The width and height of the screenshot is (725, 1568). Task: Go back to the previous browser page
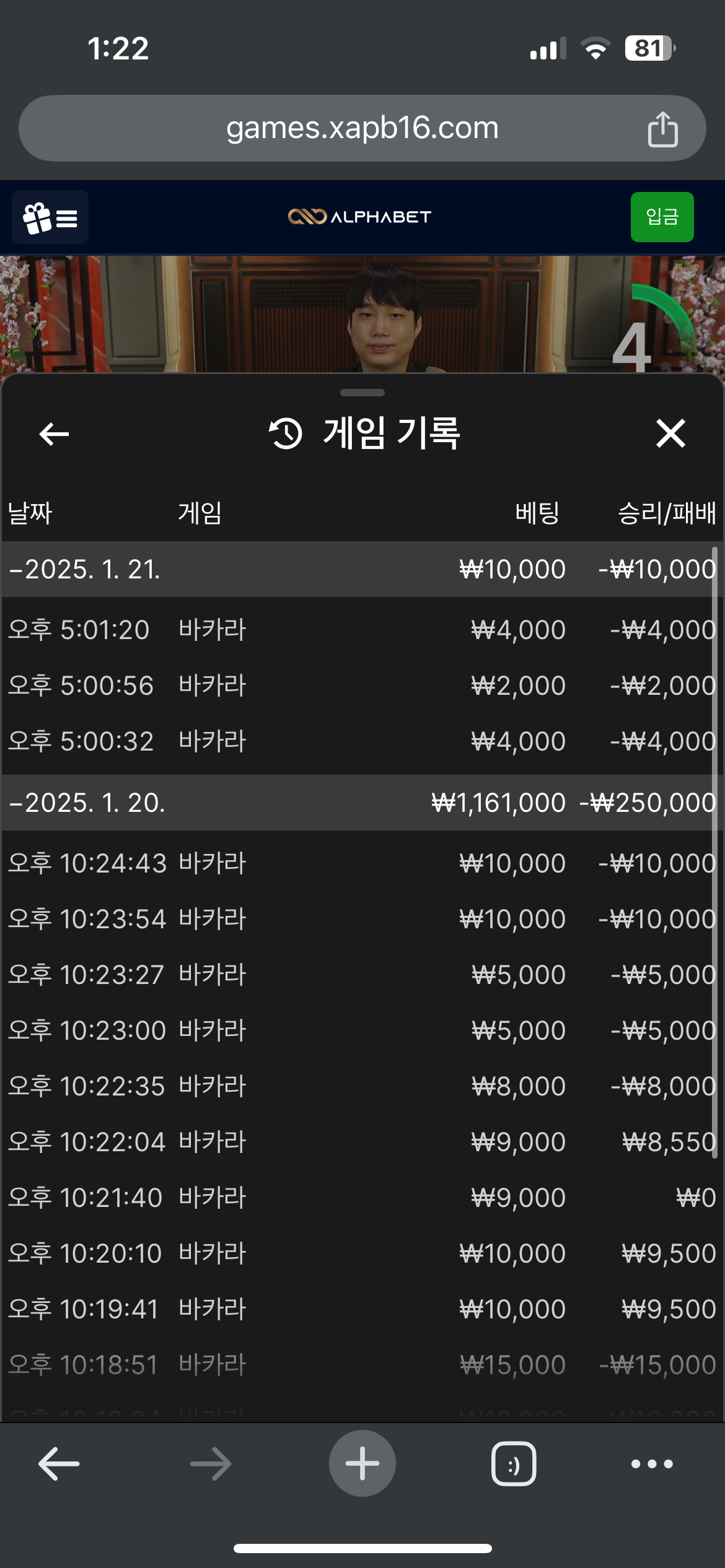point(59,1464)
